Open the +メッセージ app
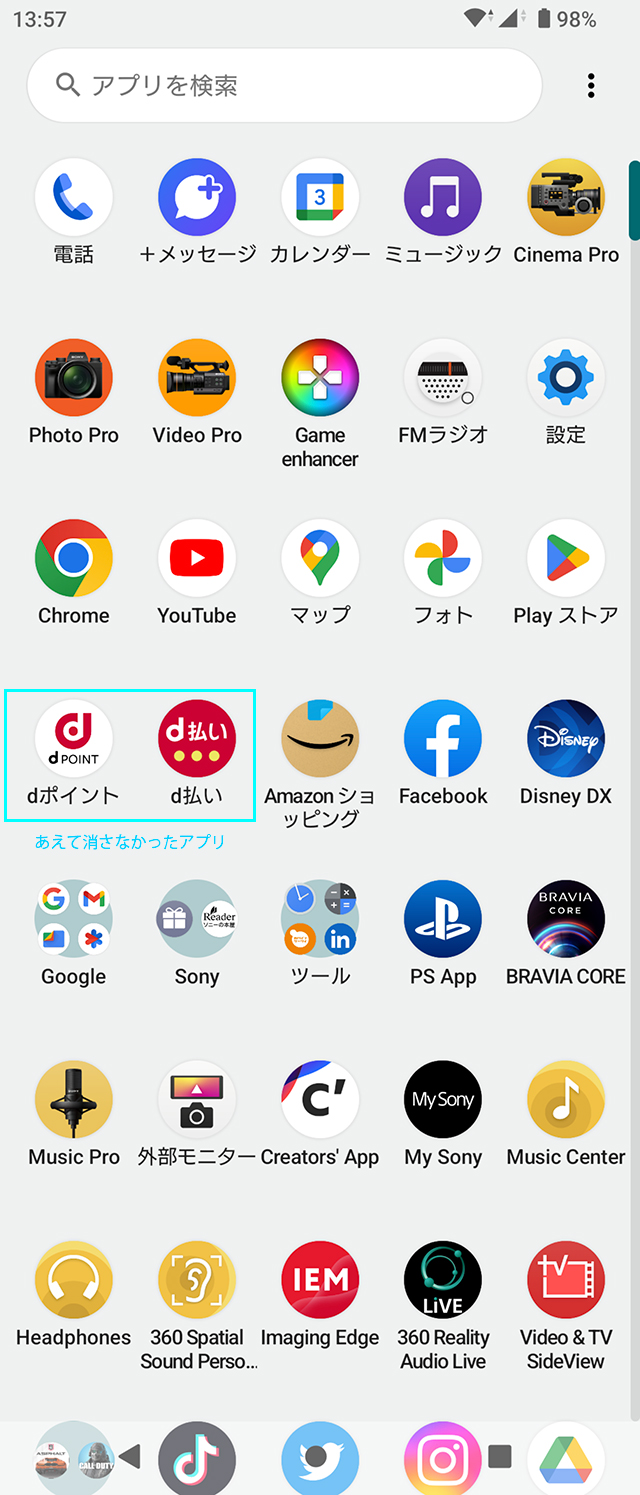The height and width of the screenshot is (1495, 640). (197, 198)
